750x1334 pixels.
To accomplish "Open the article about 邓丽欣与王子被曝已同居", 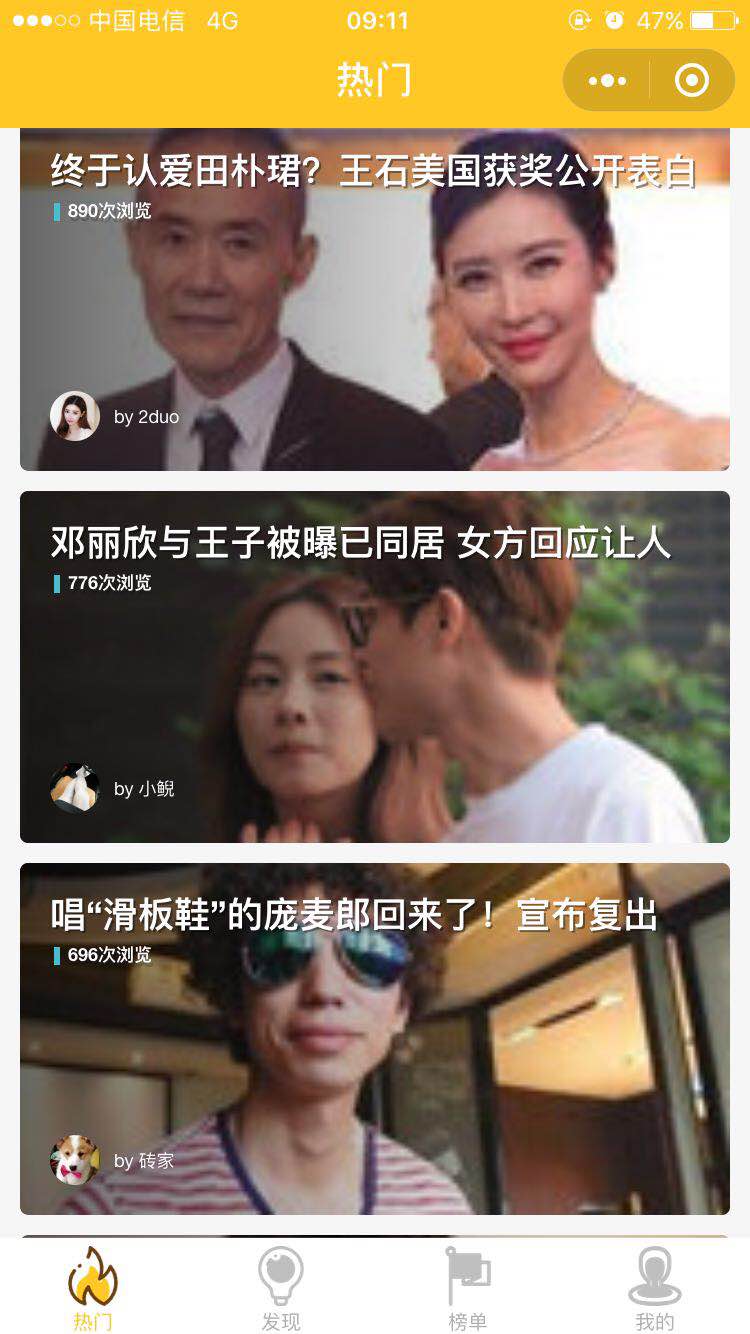I will [374, 666].
